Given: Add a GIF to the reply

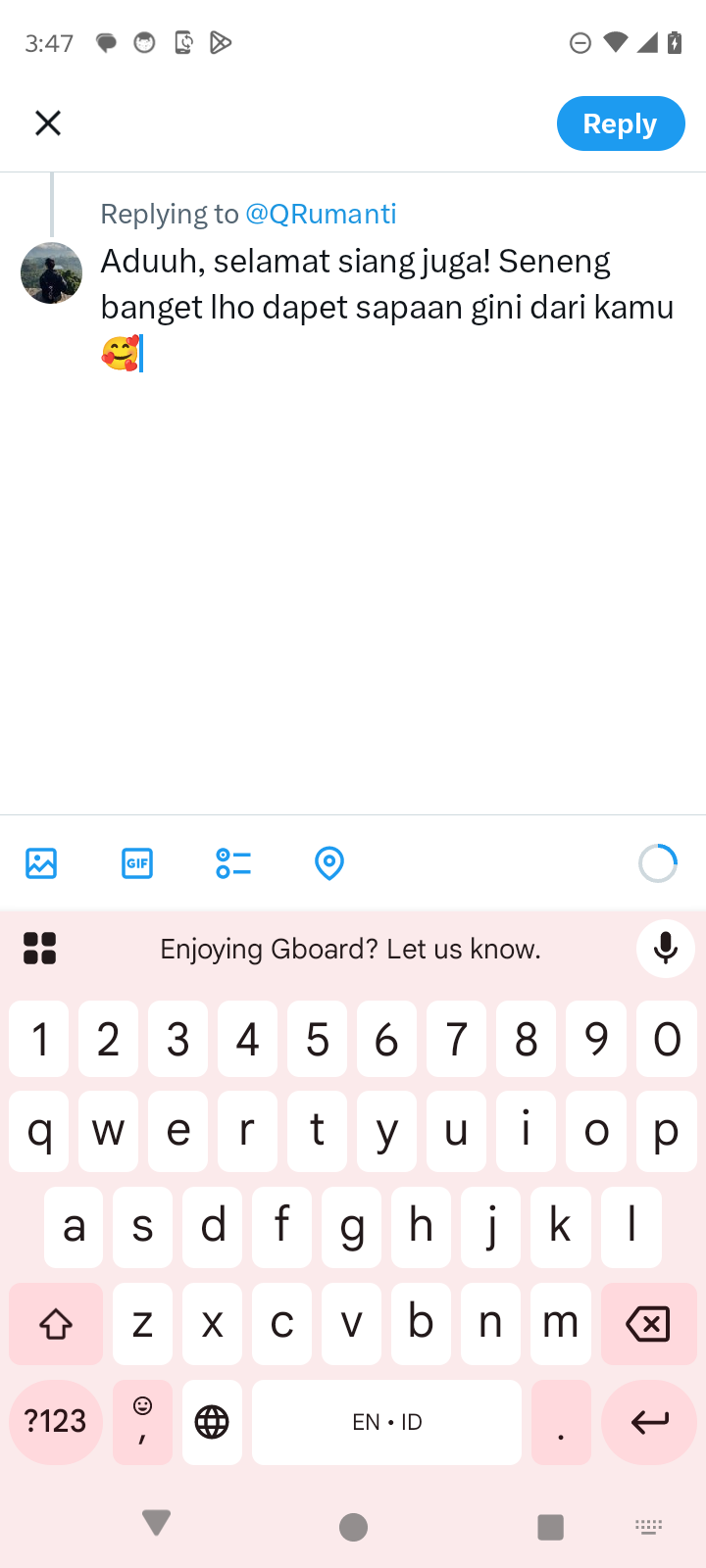Looking at the screenshot, I should click(x=137, y=863).
